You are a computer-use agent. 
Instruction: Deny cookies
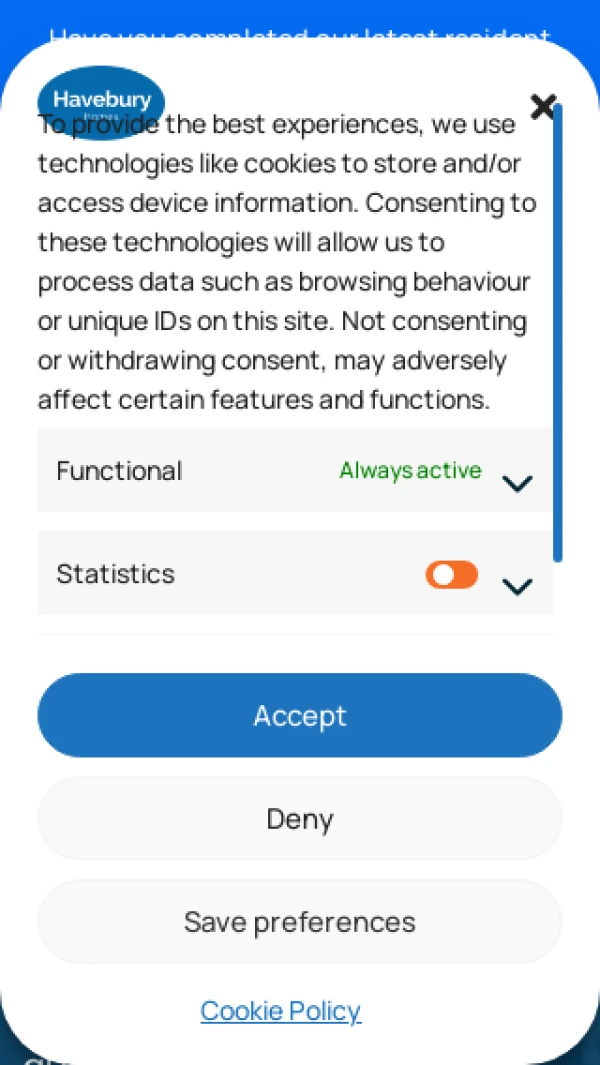click(x=300, y=818)
